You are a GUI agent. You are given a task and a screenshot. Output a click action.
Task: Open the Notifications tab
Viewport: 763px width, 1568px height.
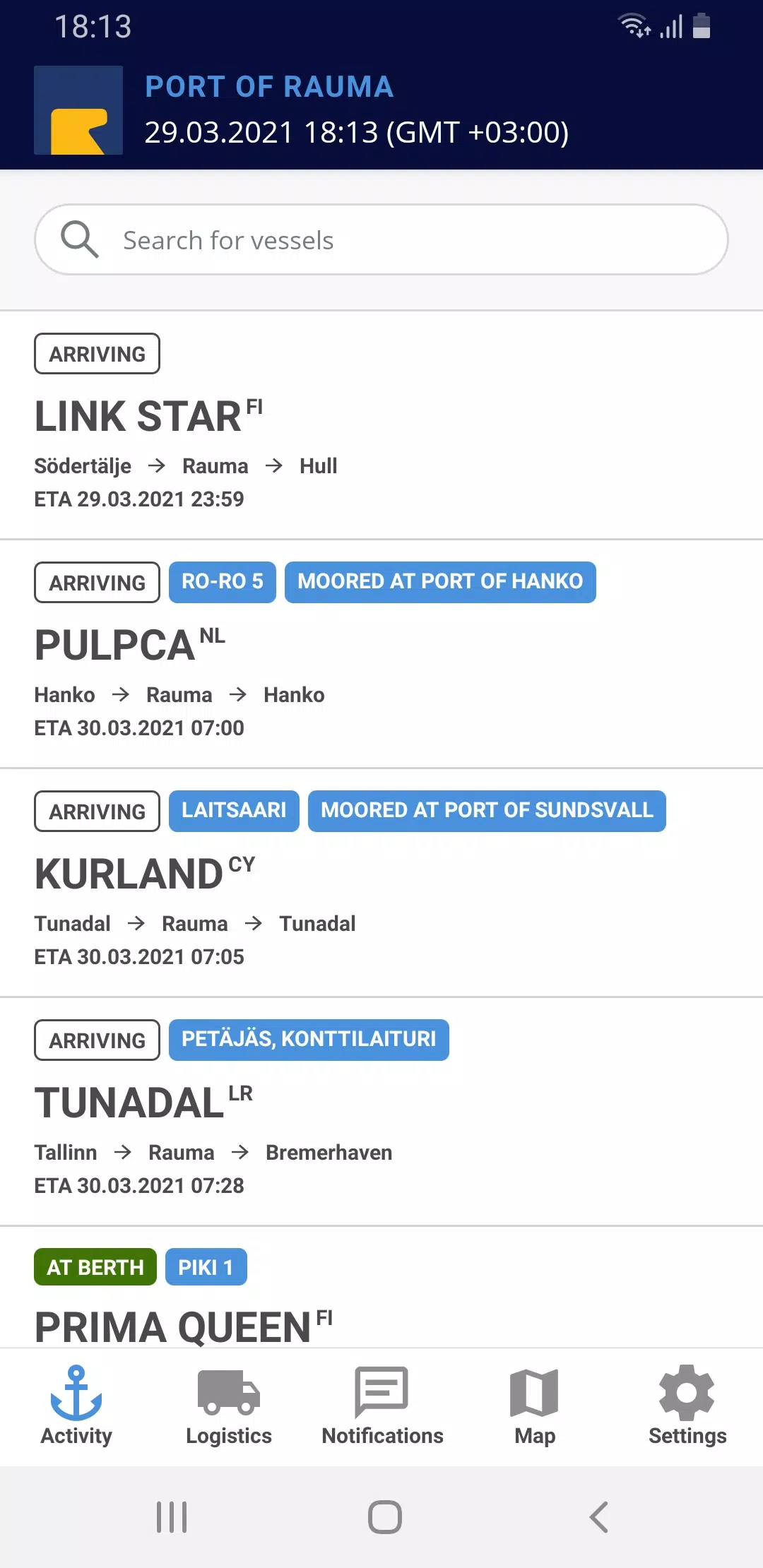click(x=381, y=1406)
